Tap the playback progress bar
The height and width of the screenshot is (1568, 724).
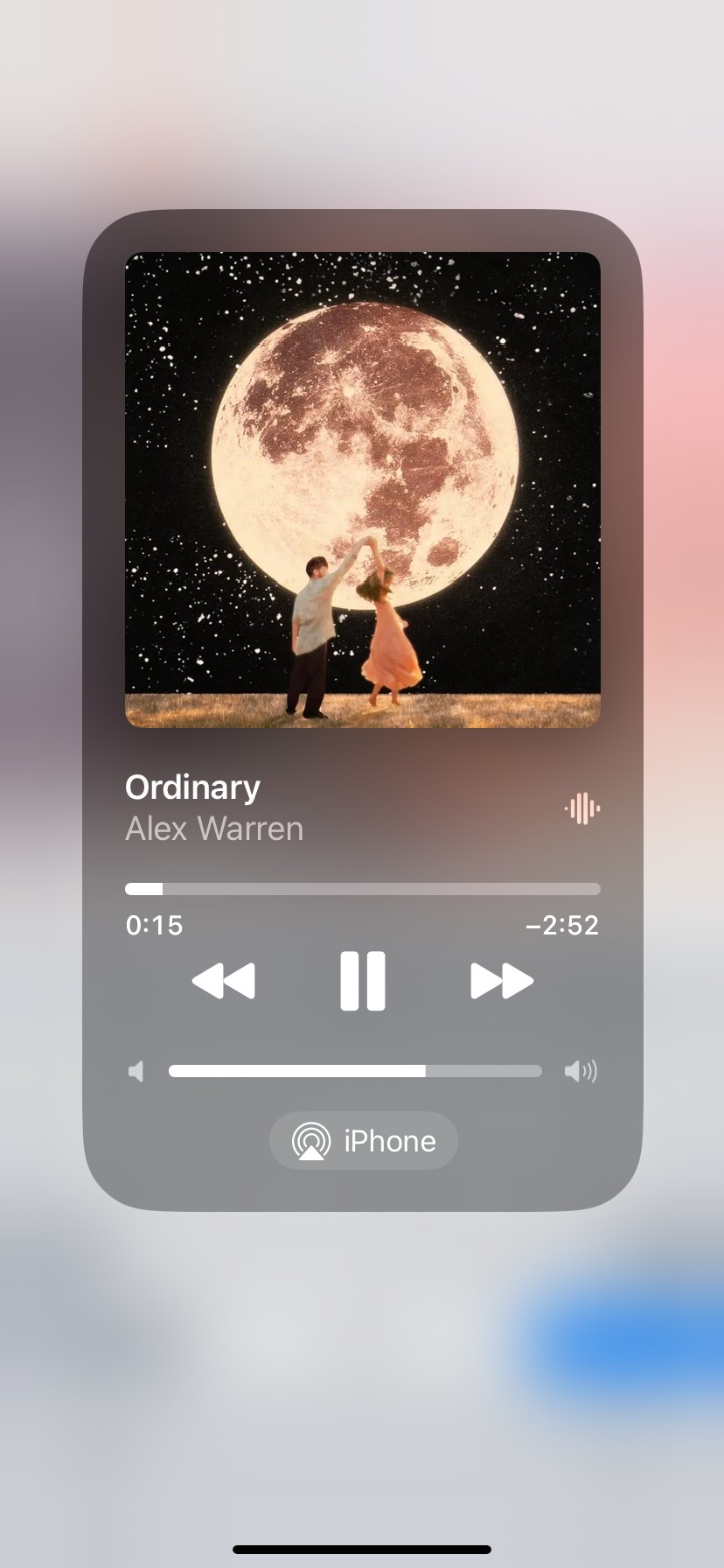tap(362, 889)
